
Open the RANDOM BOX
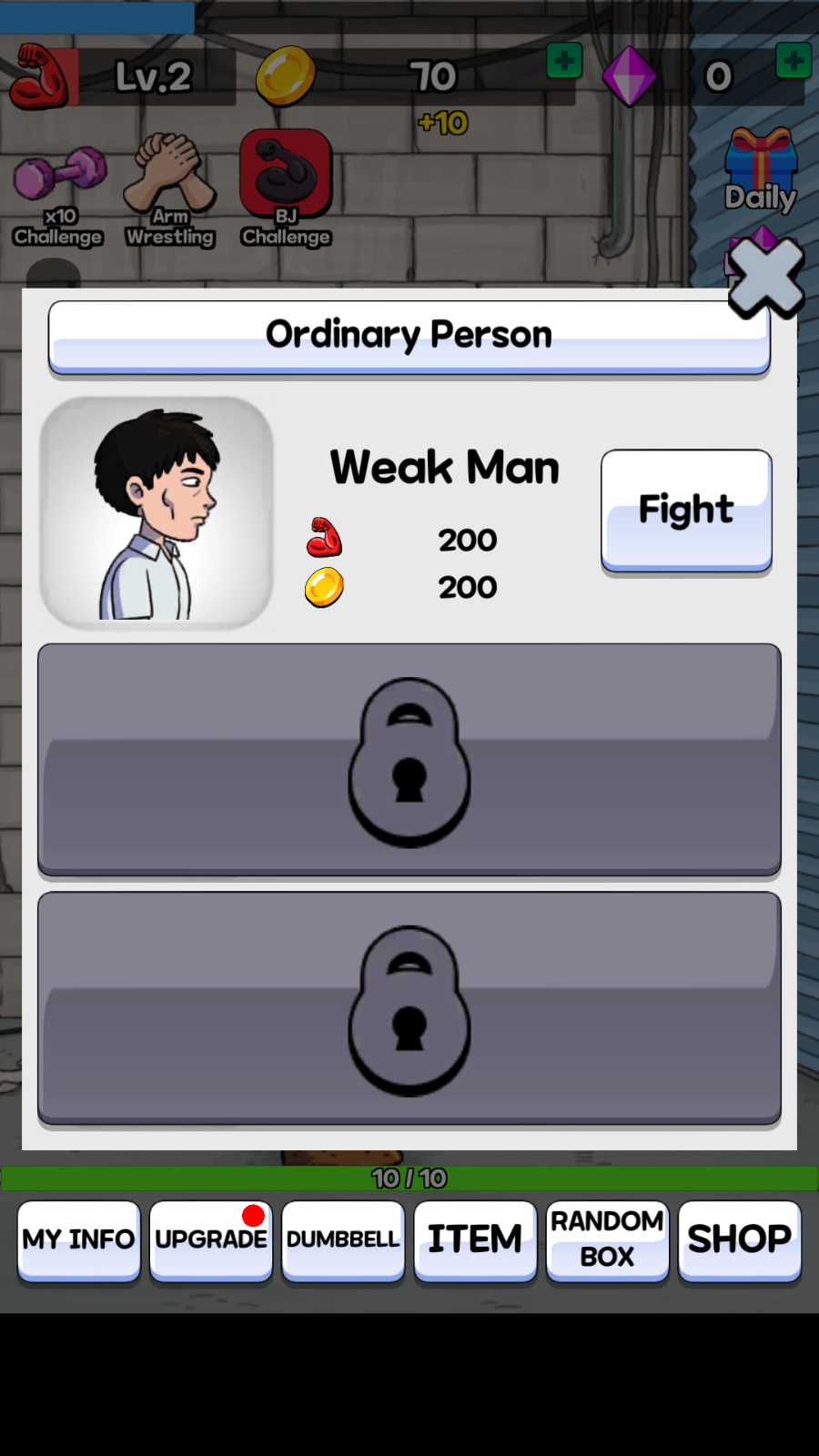tap(607, 1239)
